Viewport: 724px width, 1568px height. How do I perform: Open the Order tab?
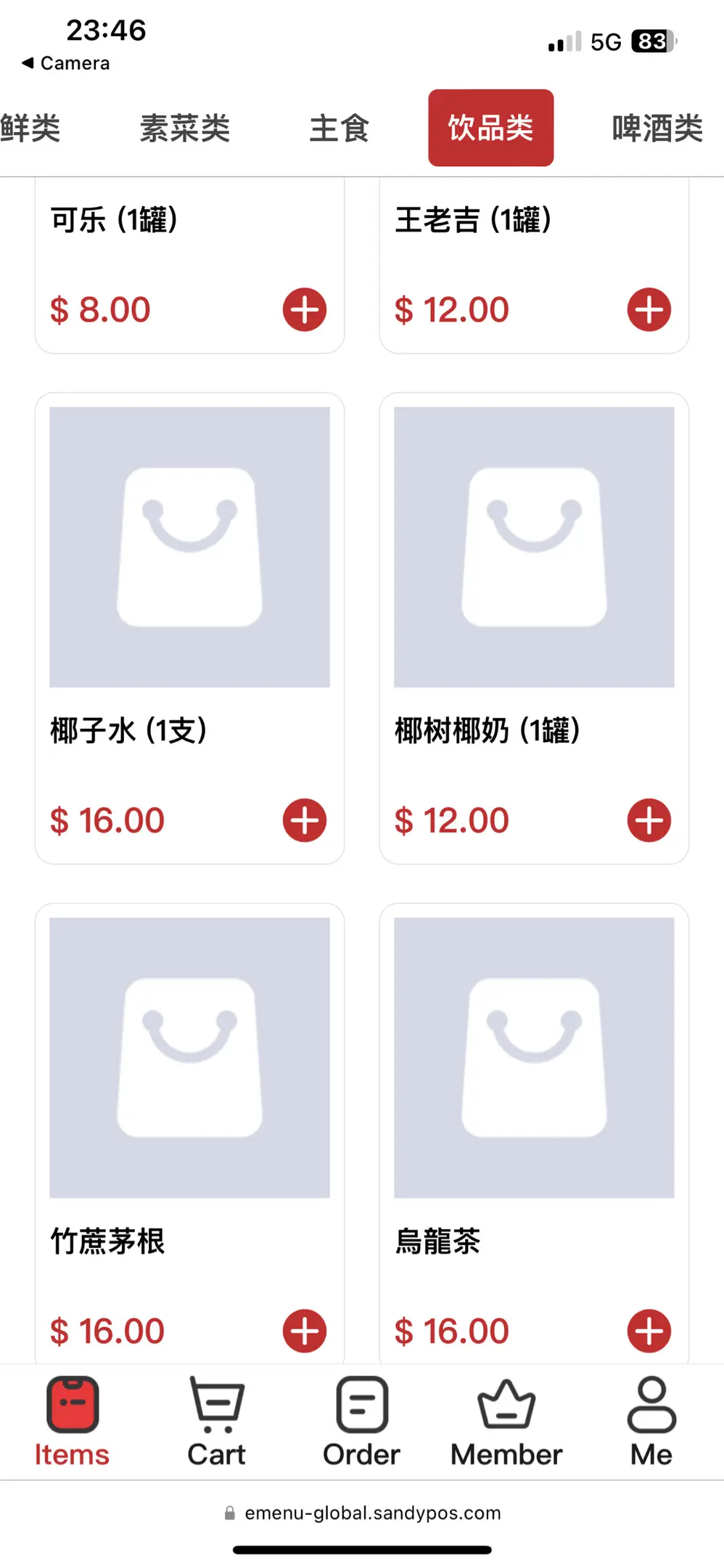click(361, 1421)
